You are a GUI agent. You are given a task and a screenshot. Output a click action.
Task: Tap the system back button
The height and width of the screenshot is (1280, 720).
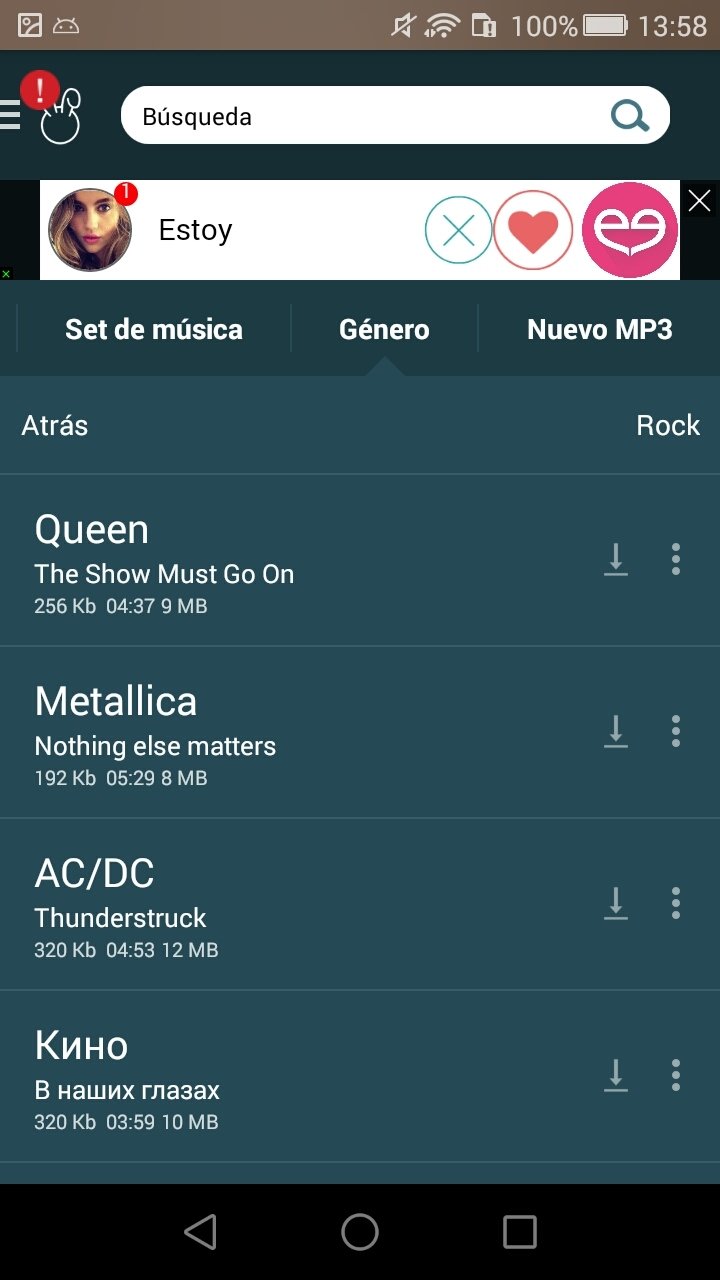coord(201,1232)
